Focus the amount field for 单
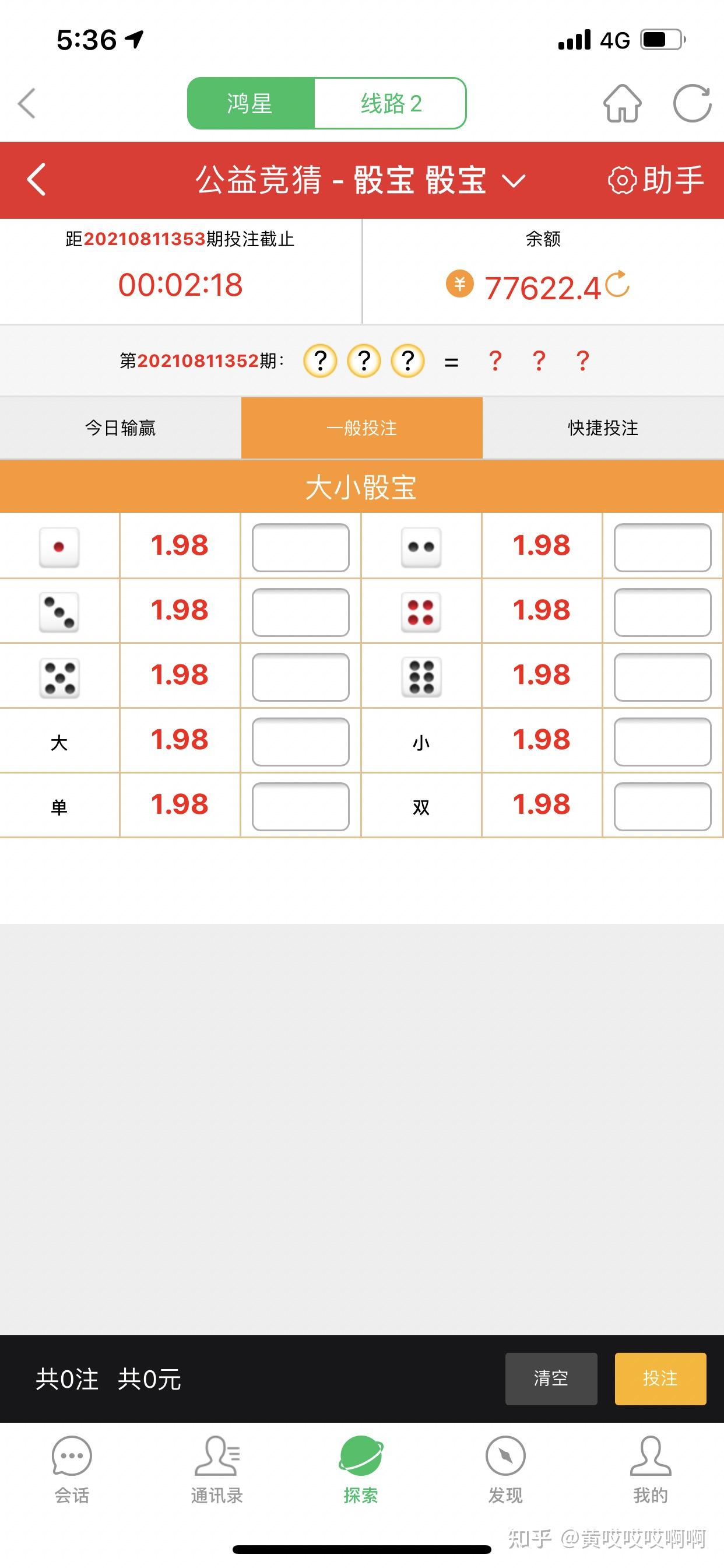 click(x=301, y=807)
